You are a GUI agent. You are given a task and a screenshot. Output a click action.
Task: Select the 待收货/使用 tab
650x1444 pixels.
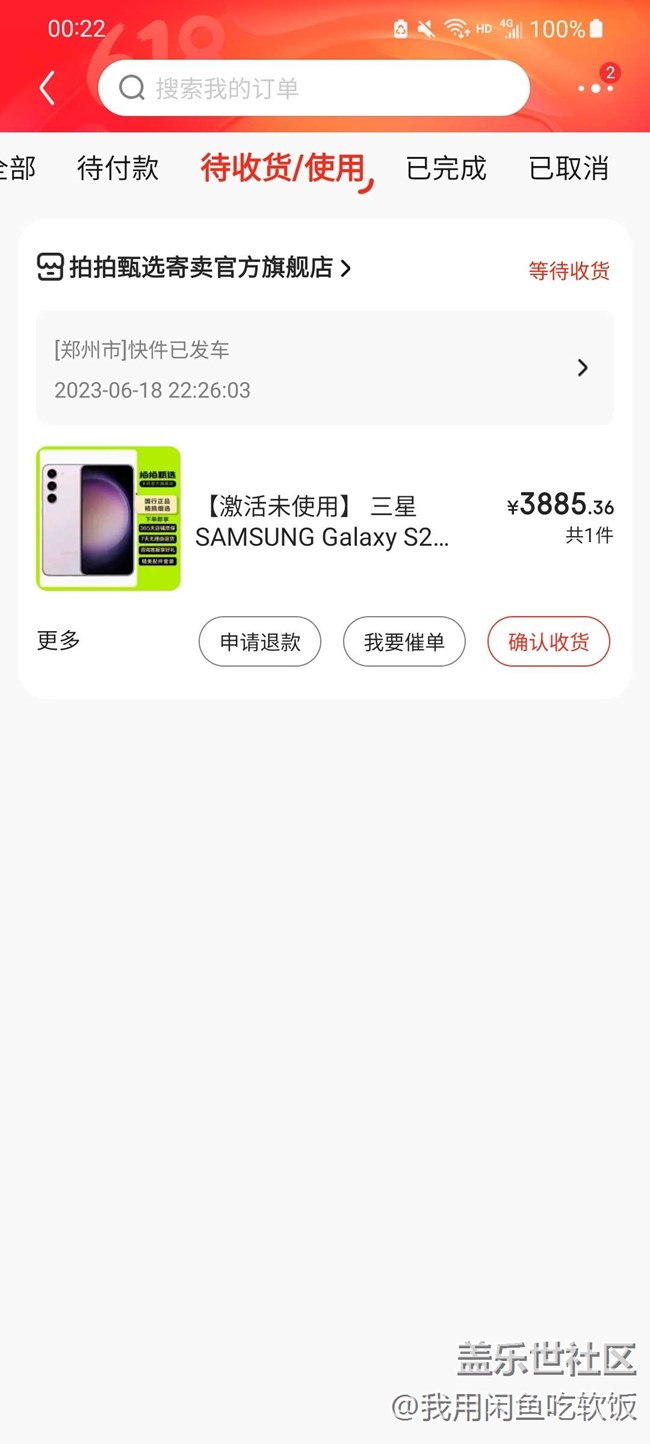tap(283, 168)
